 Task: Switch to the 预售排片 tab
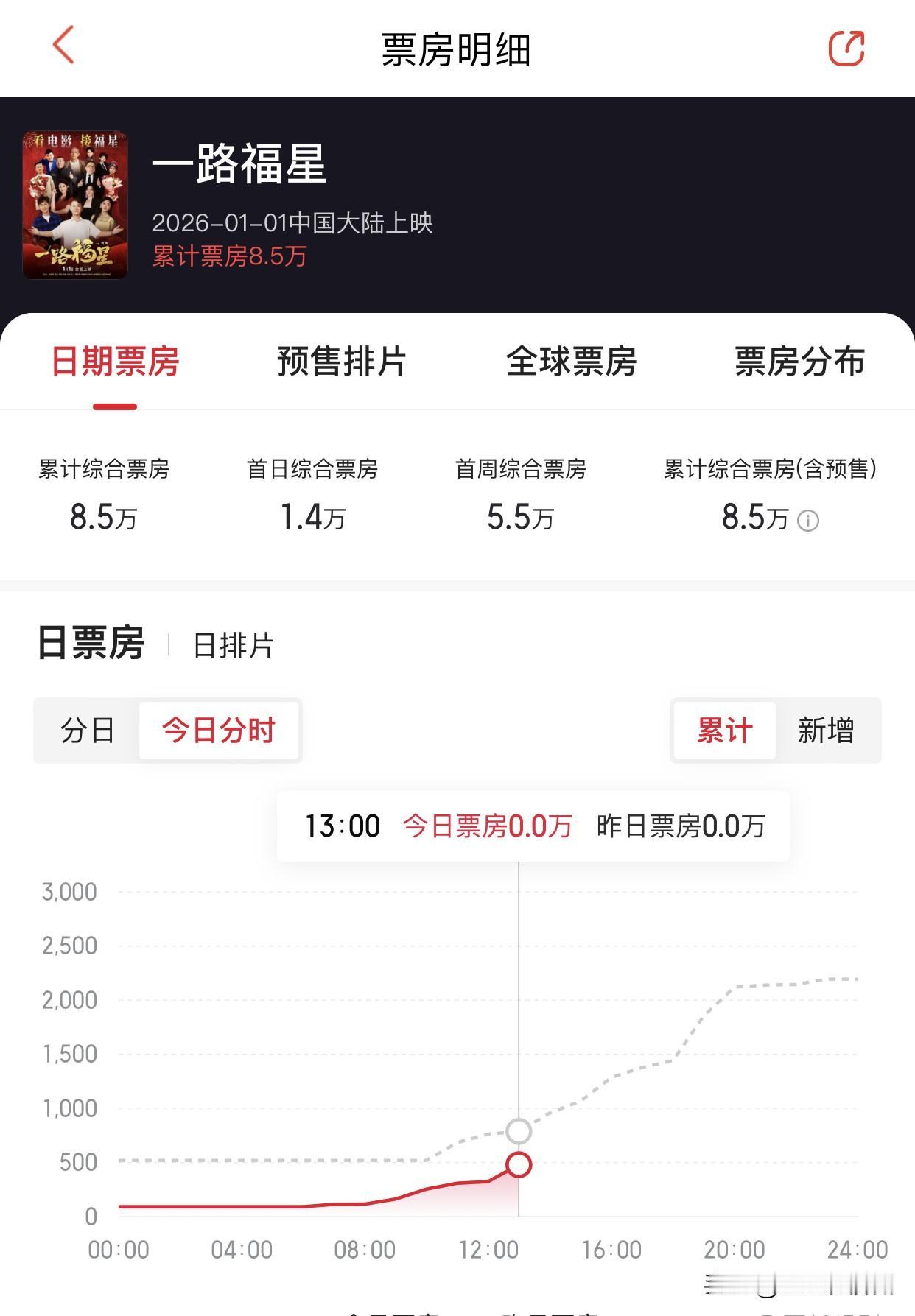(x=340, y=361)
